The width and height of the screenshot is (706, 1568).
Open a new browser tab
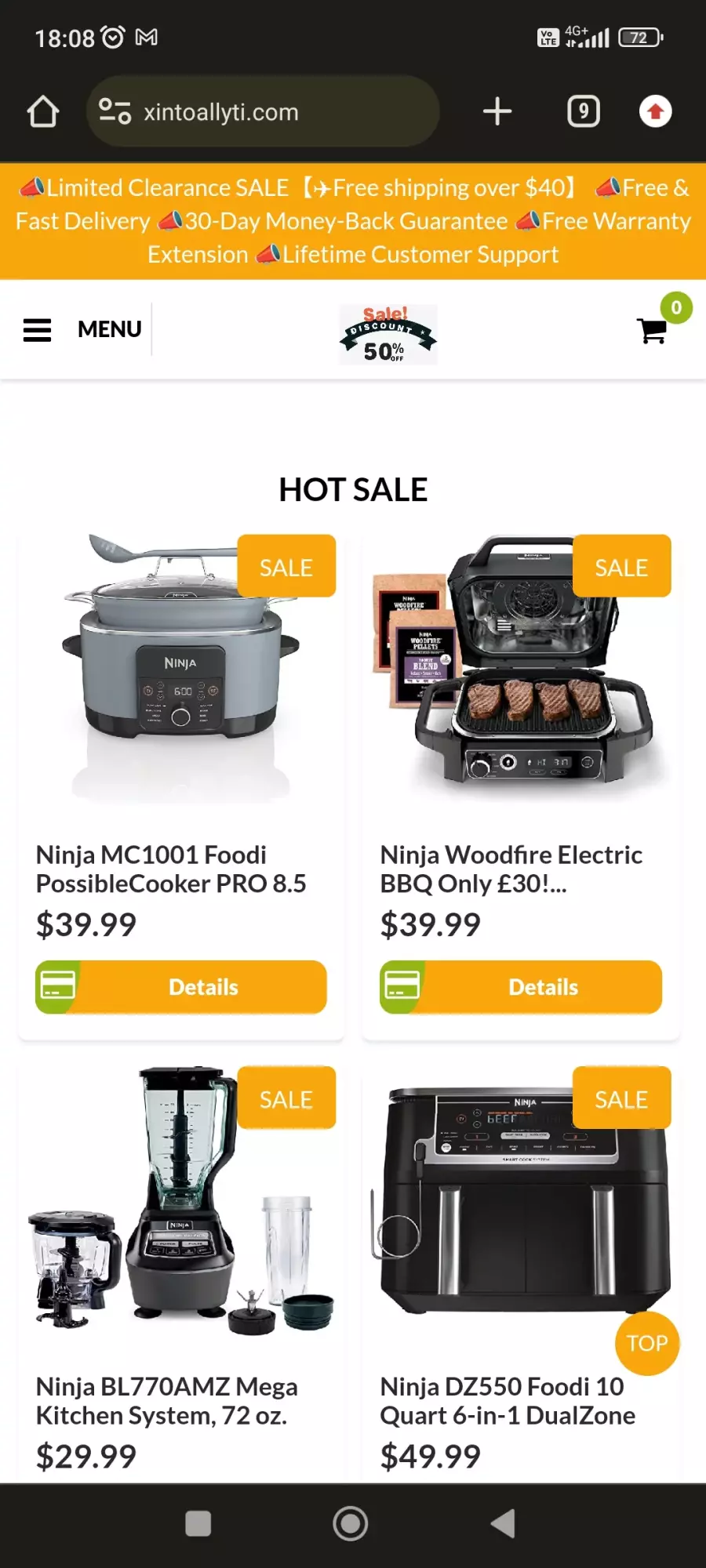click(x=497, y=111)
